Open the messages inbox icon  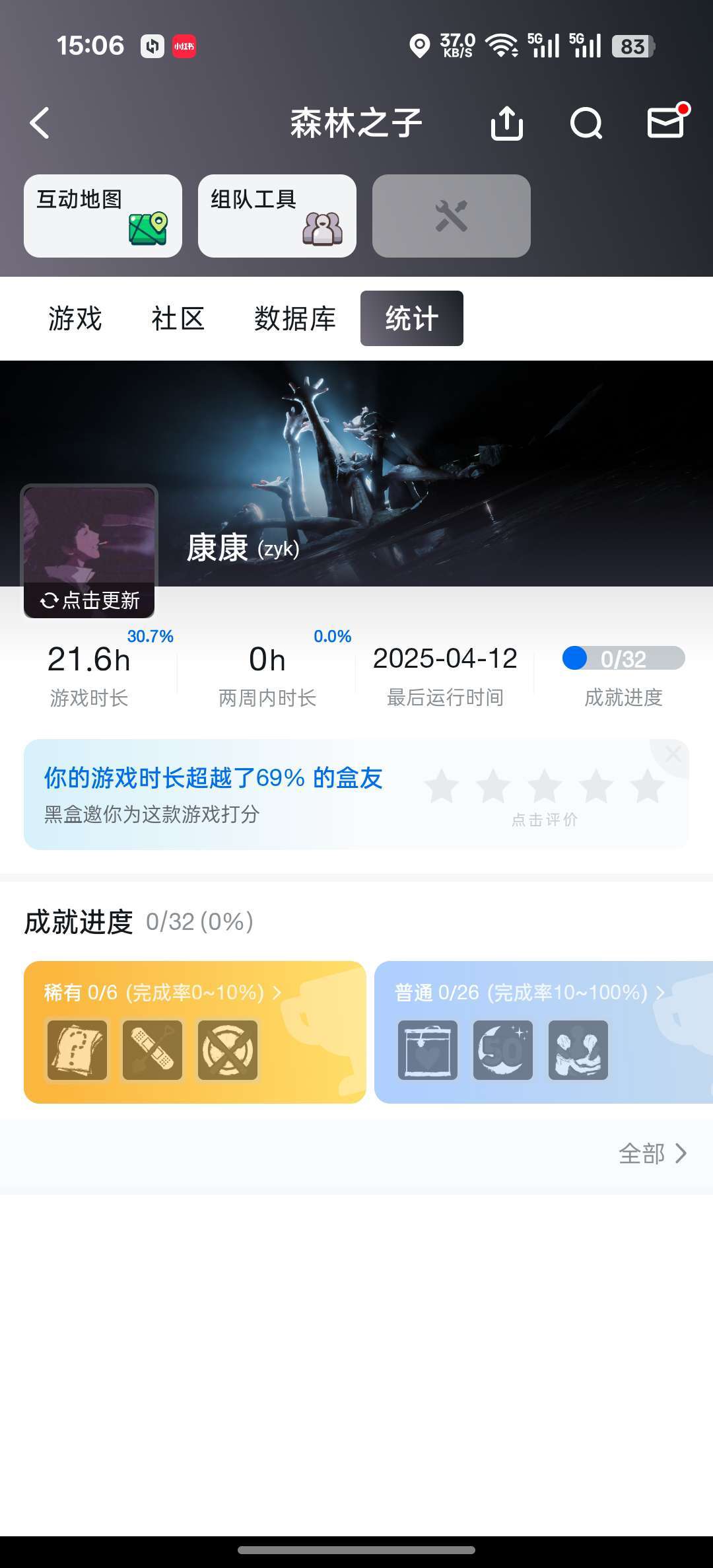tap(665, 122)
